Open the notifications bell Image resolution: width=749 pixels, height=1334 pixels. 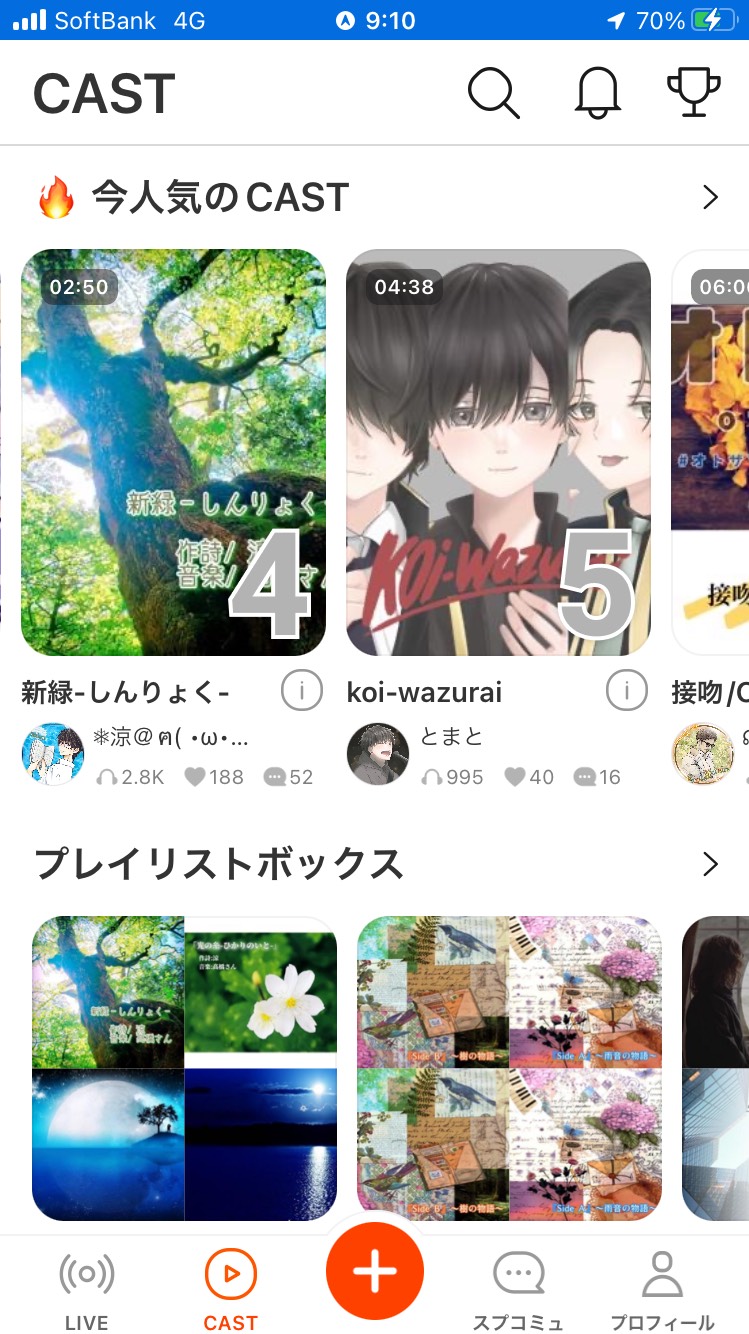click(598, 94)
